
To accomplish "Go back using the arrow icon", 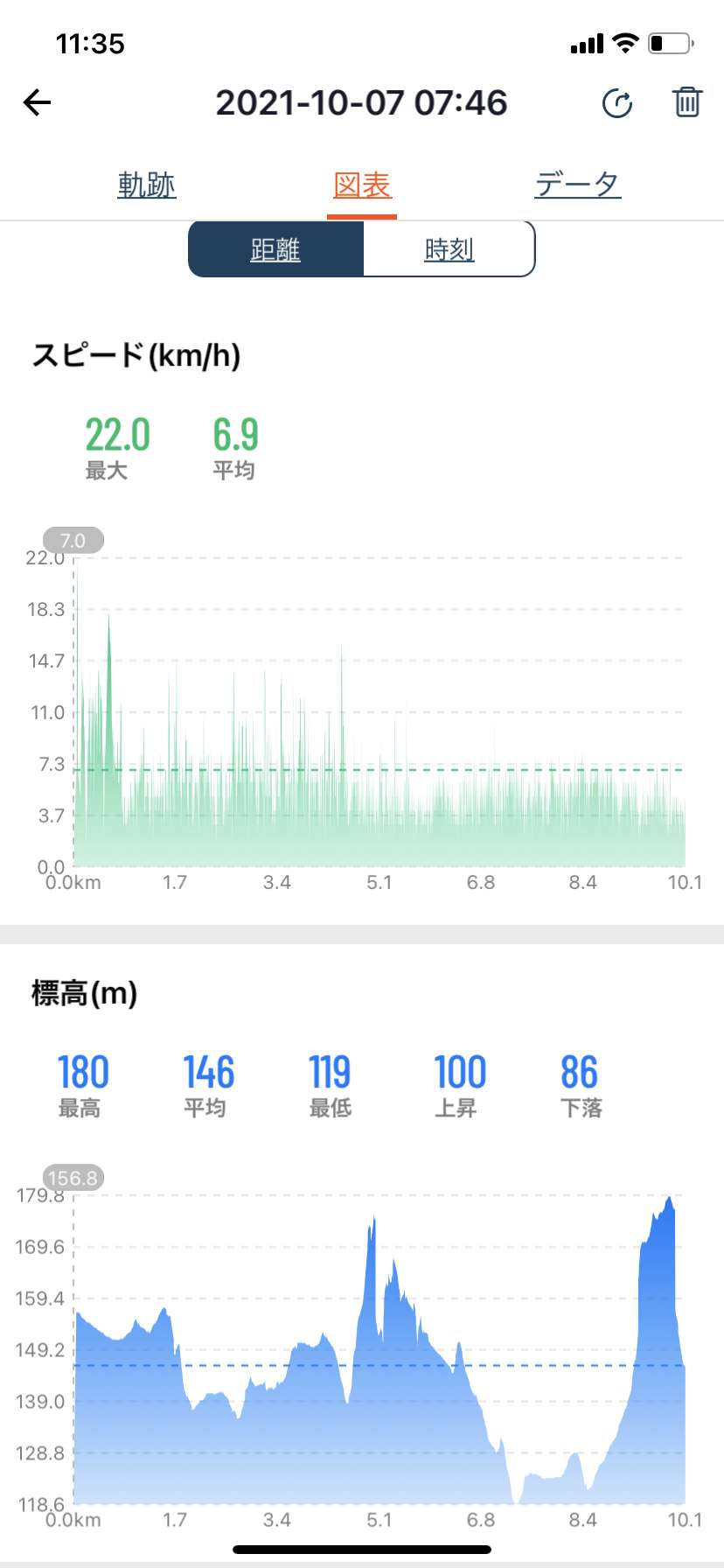I will coord(37,102).
